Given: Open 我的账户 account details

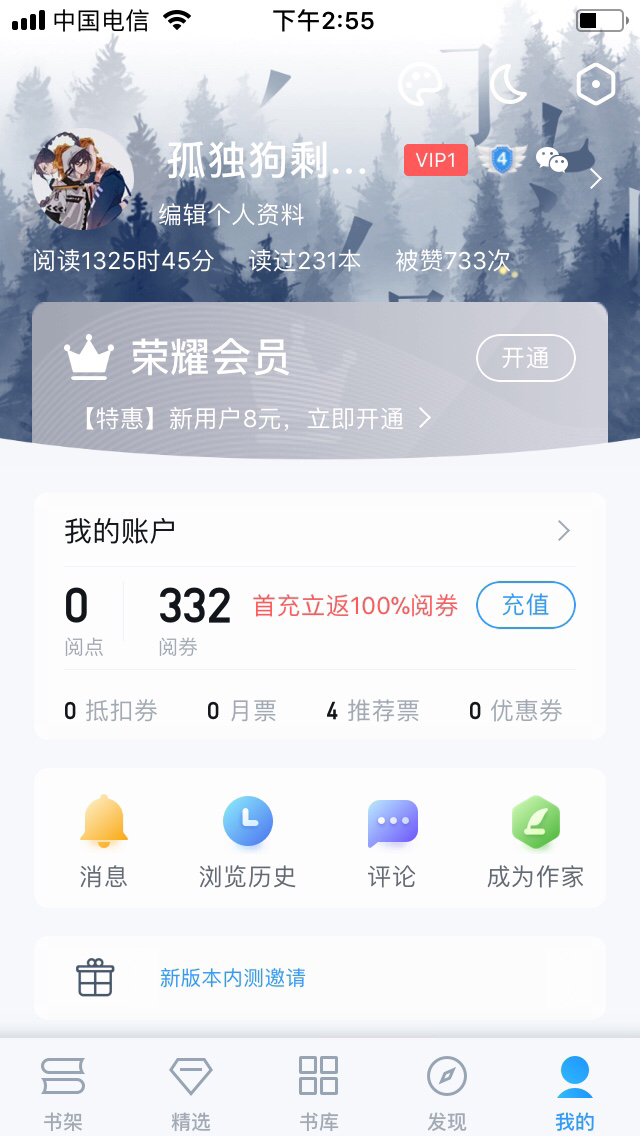Looking at the screenshot, I should 318,530.
